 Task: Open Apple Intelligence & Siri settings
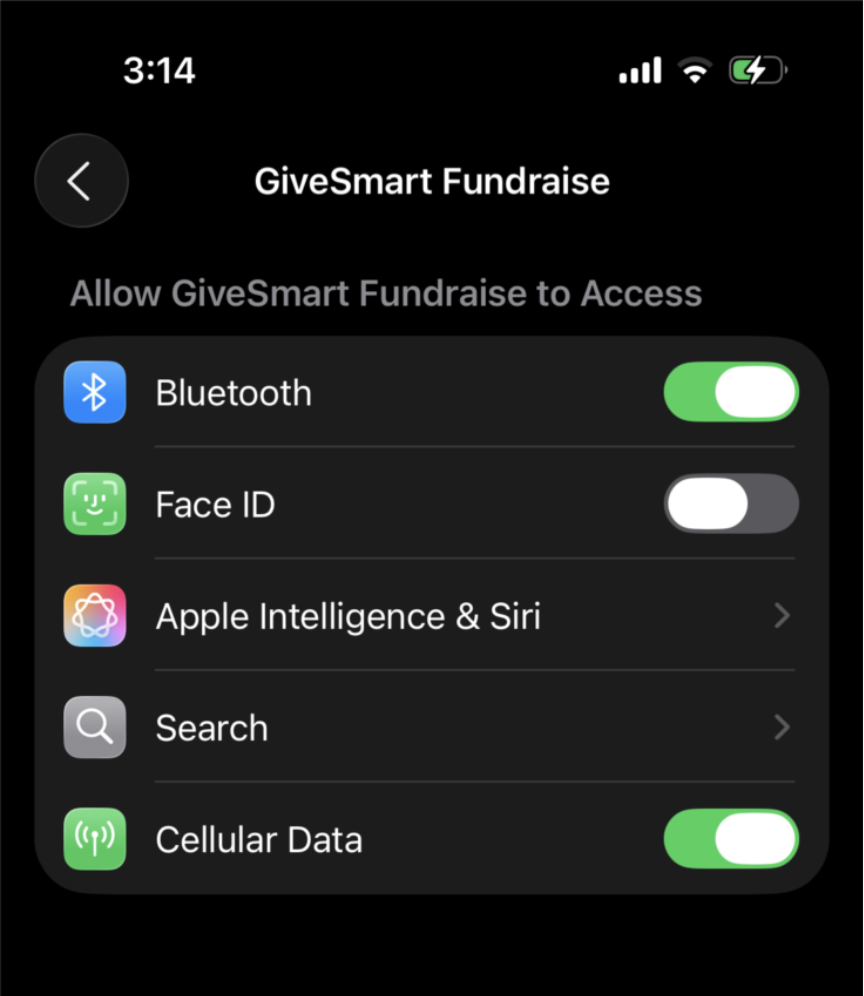tap(430, 616)
